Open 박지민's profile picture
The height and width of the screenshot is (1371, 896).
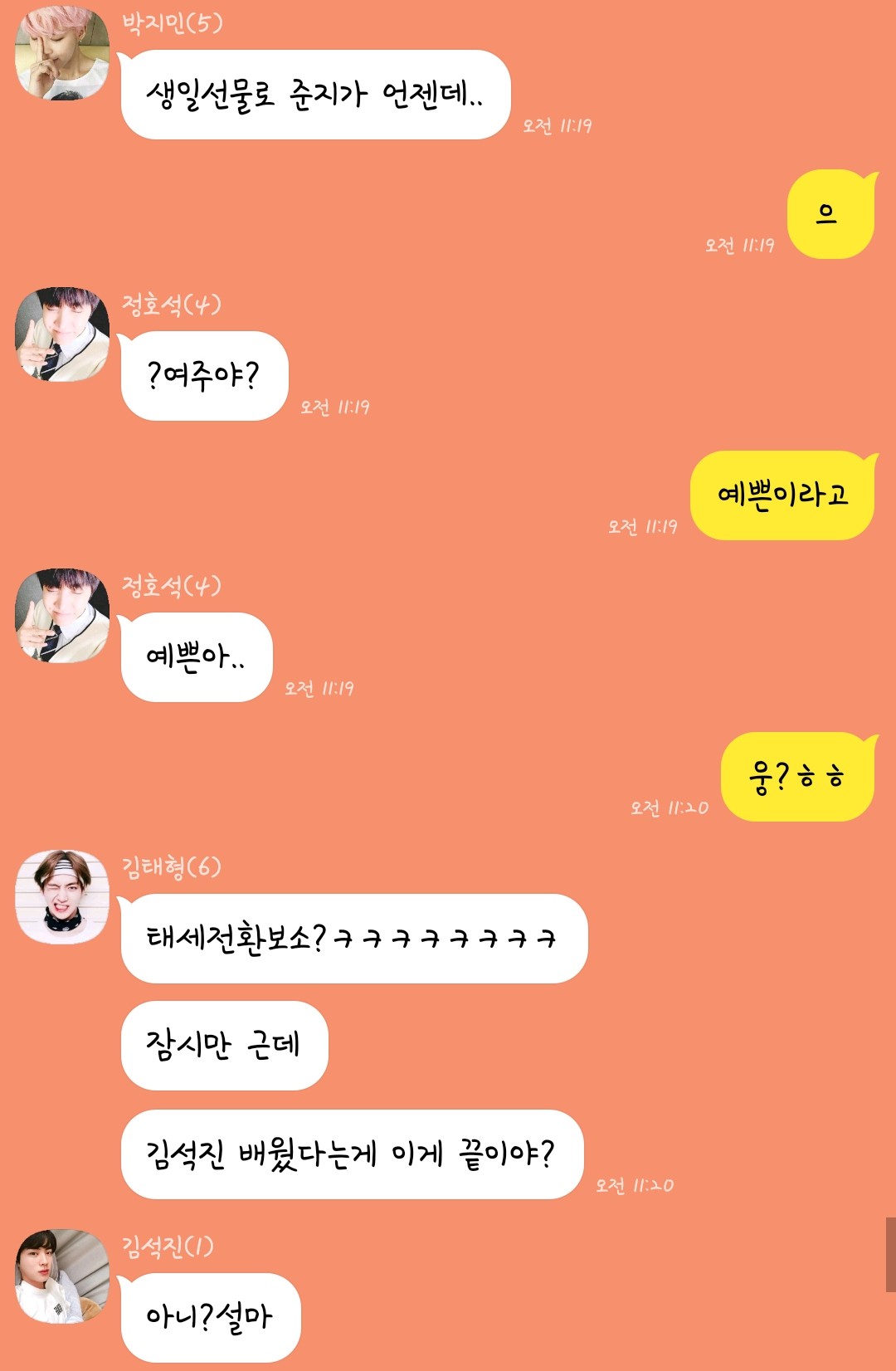click(62, 53)
